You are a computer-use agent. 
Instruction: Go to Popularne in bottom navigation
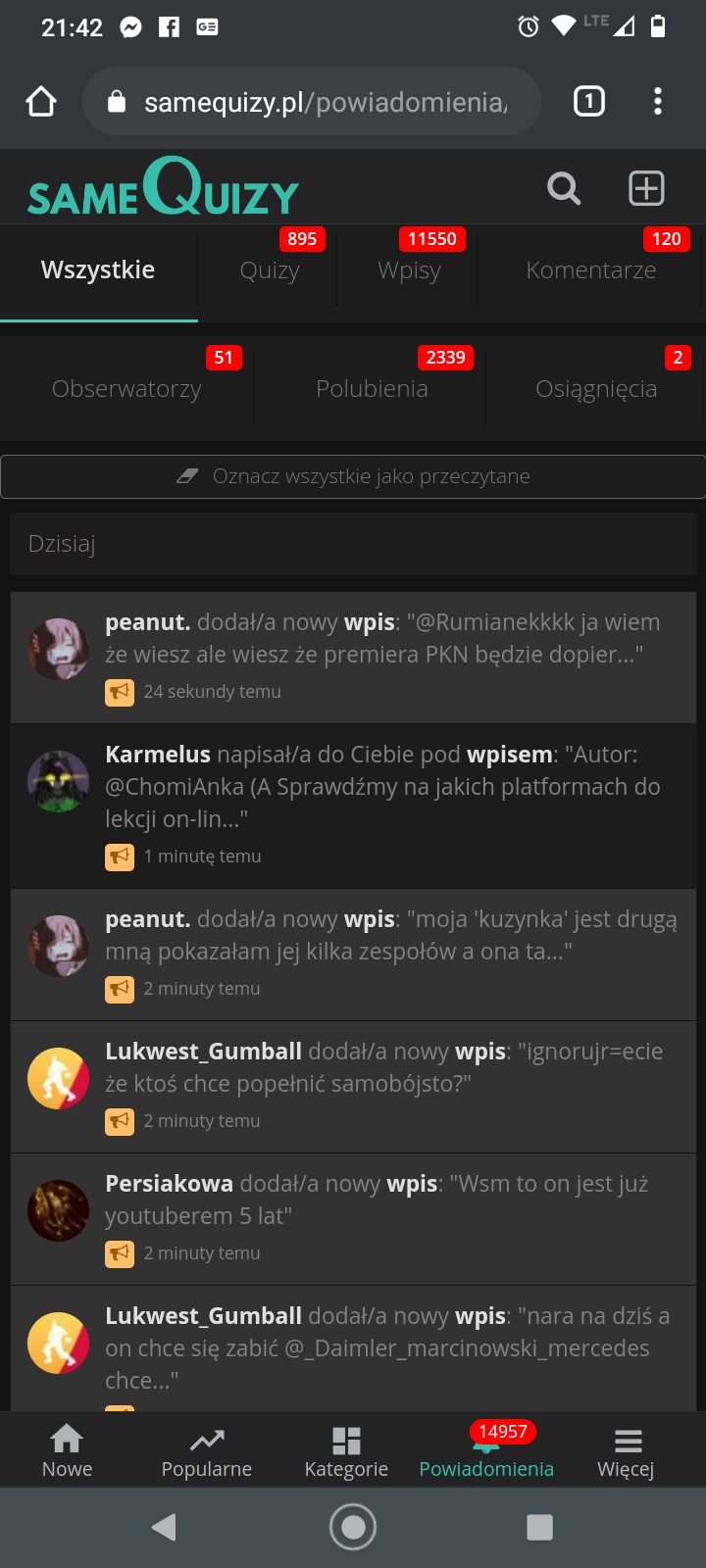206,1450
